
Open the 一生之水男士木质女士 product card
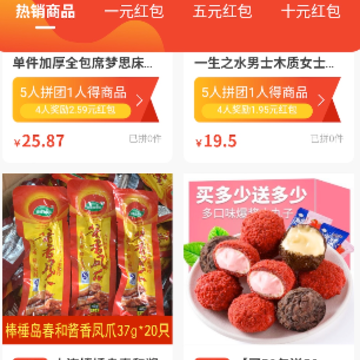click(x=269, y=107)
